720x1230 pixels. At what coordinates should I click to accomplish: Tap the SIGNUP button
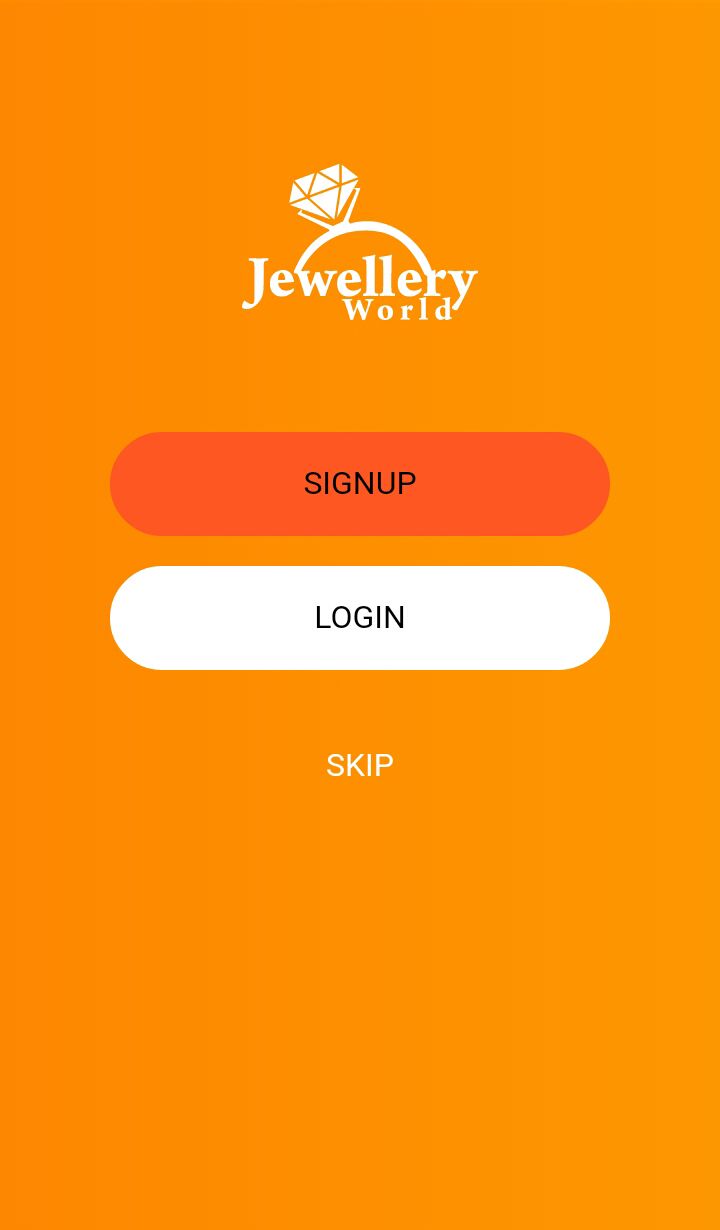coord(360,484)
